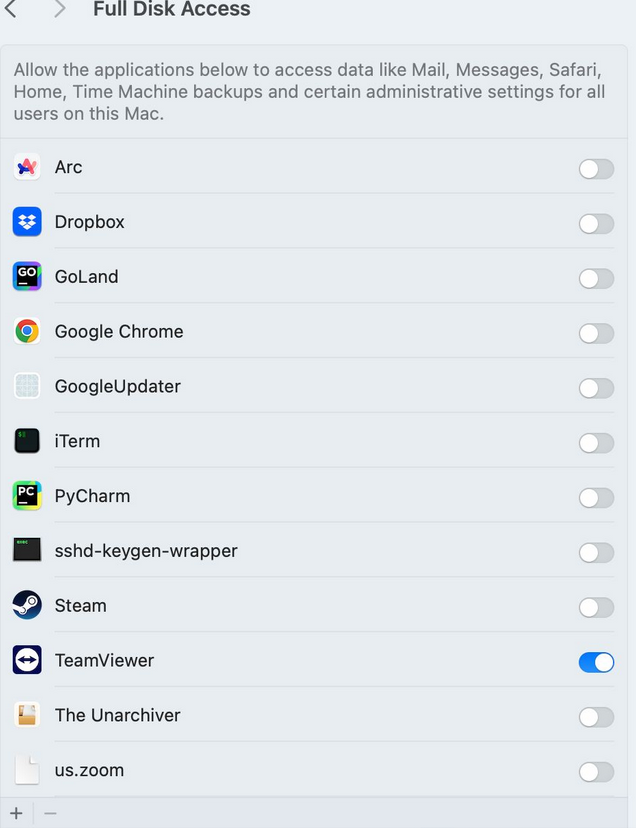This screenshot has width=636, height=828.
Task: Add an application with the plus button
Action: pos(16,813)
